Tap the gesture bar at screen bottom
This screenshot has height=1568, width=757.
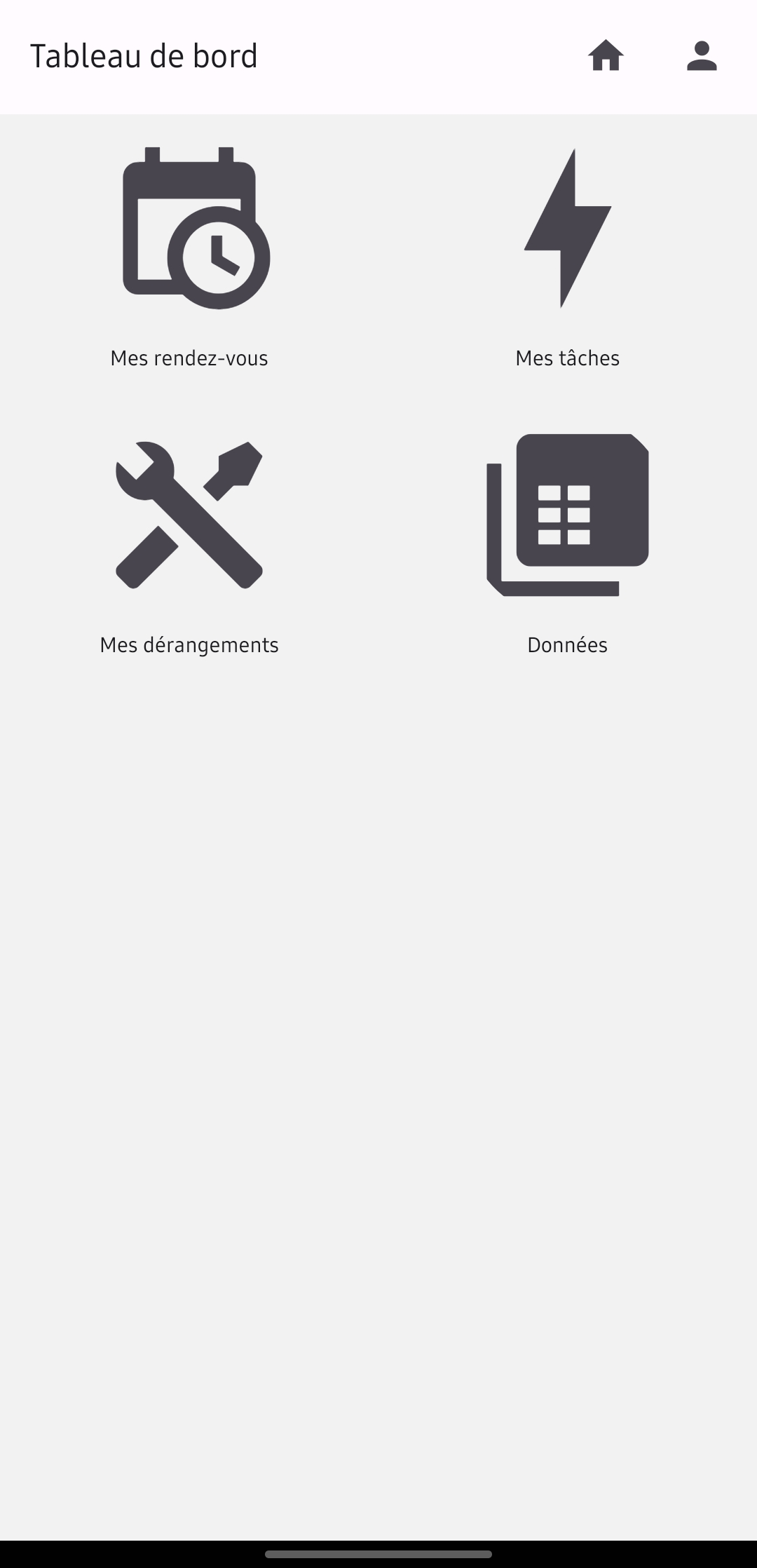point(378,1555)
